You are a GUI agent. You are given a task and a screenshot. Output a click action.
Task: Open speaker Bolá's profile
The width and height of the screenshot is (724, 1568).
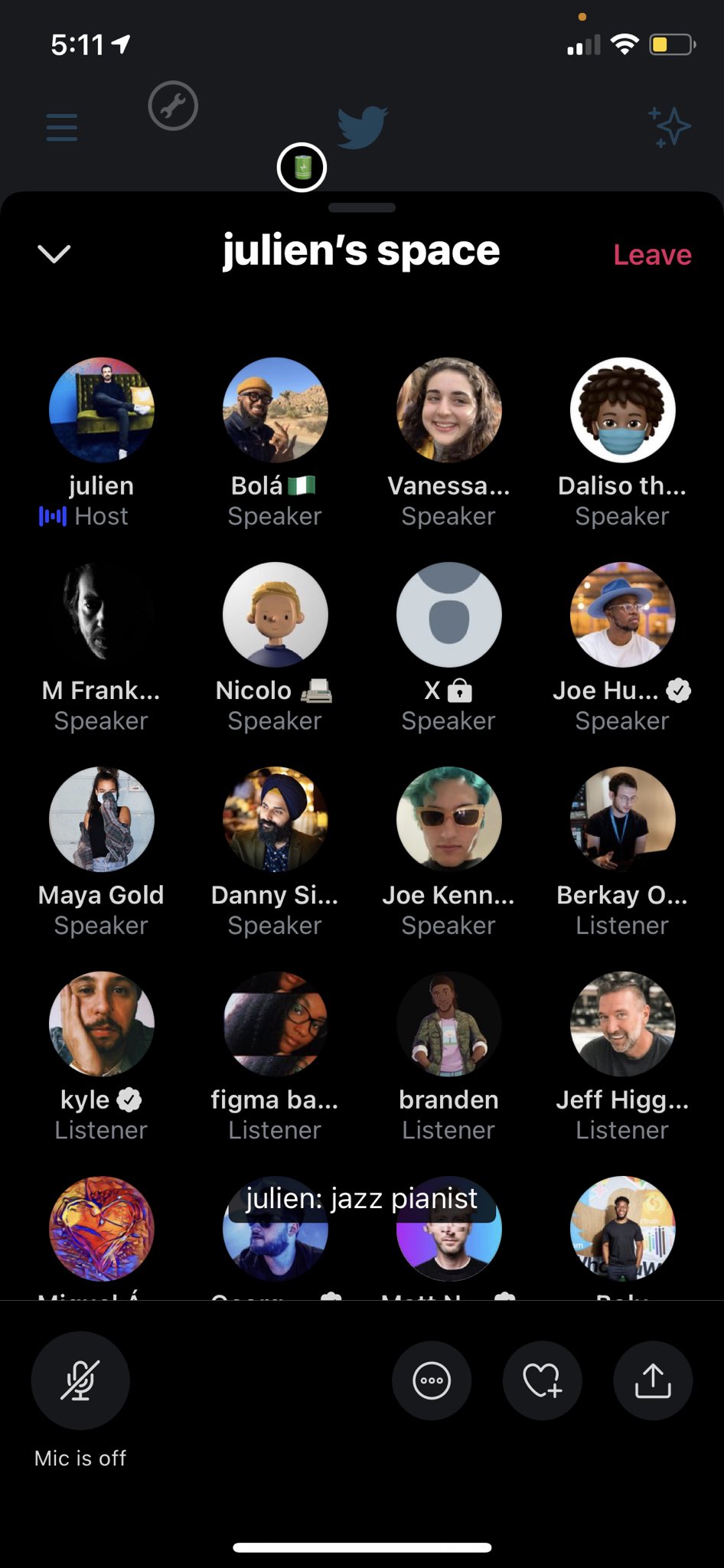pyautogui.click(x=276, y=410)
